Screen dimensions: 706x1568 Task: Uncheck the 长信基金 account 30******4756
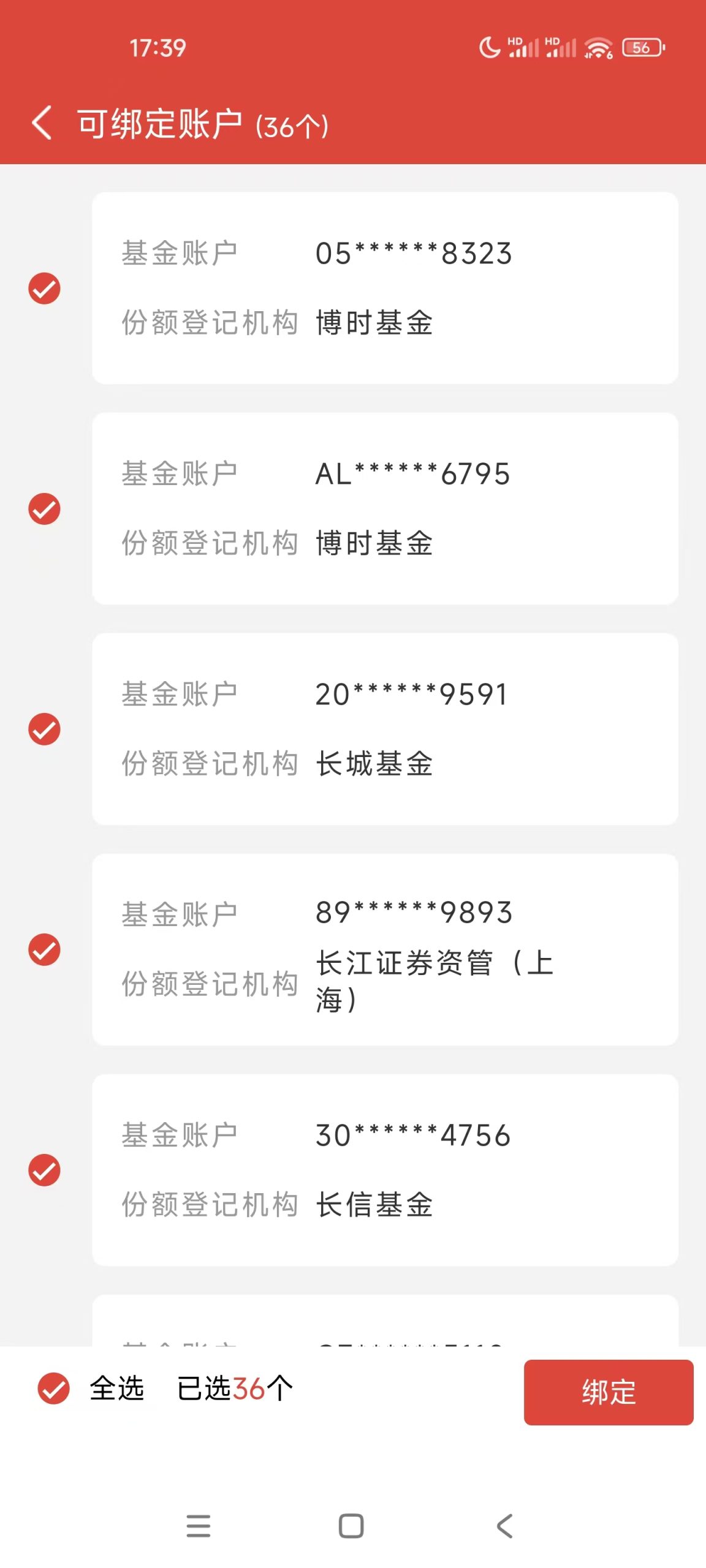44,1170
